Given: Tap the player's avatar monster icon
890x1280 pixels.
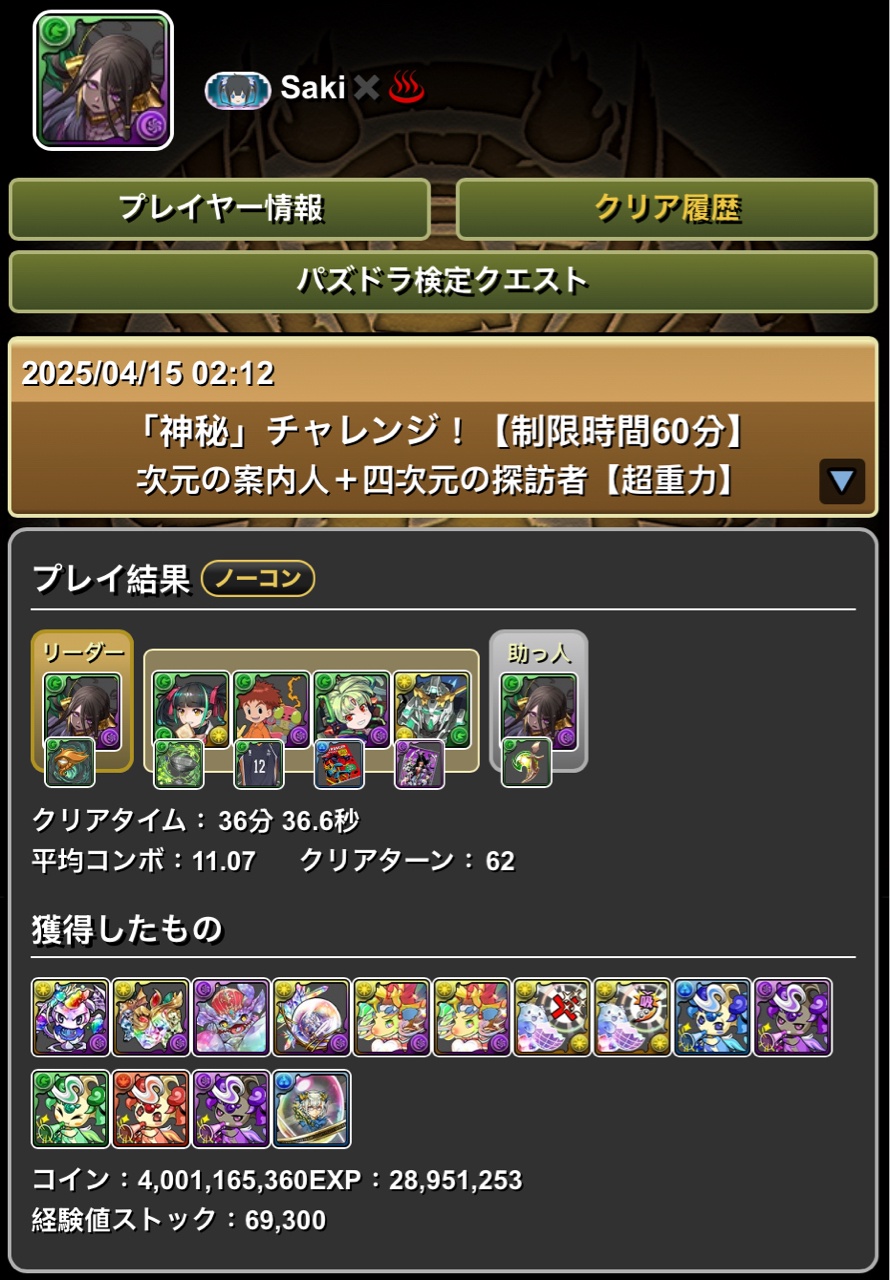Looking at the screenshot, I should pos(103,80).
